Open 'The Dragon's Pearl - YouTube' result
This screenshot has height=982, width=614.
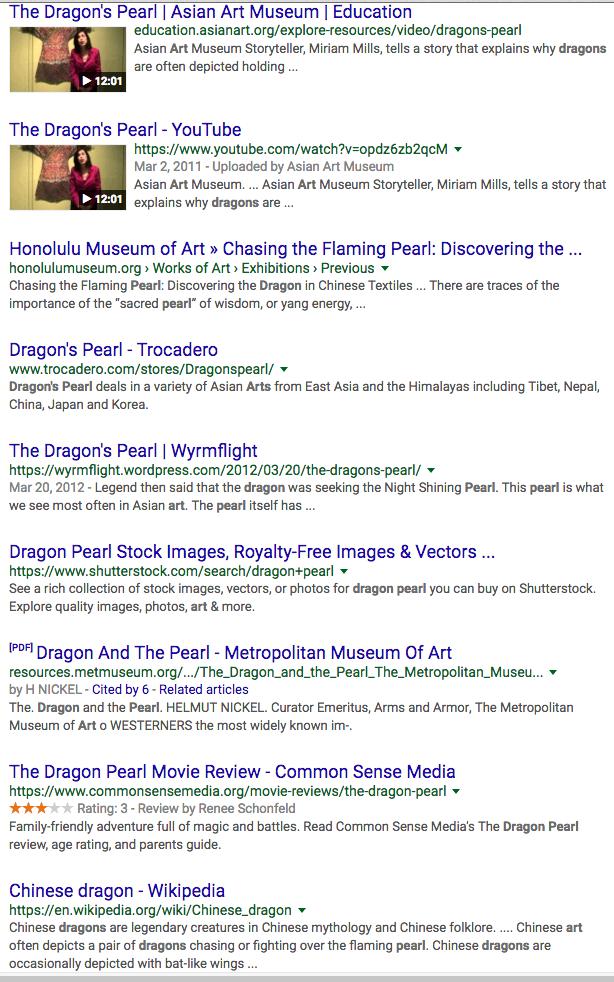tap(125, 130)
